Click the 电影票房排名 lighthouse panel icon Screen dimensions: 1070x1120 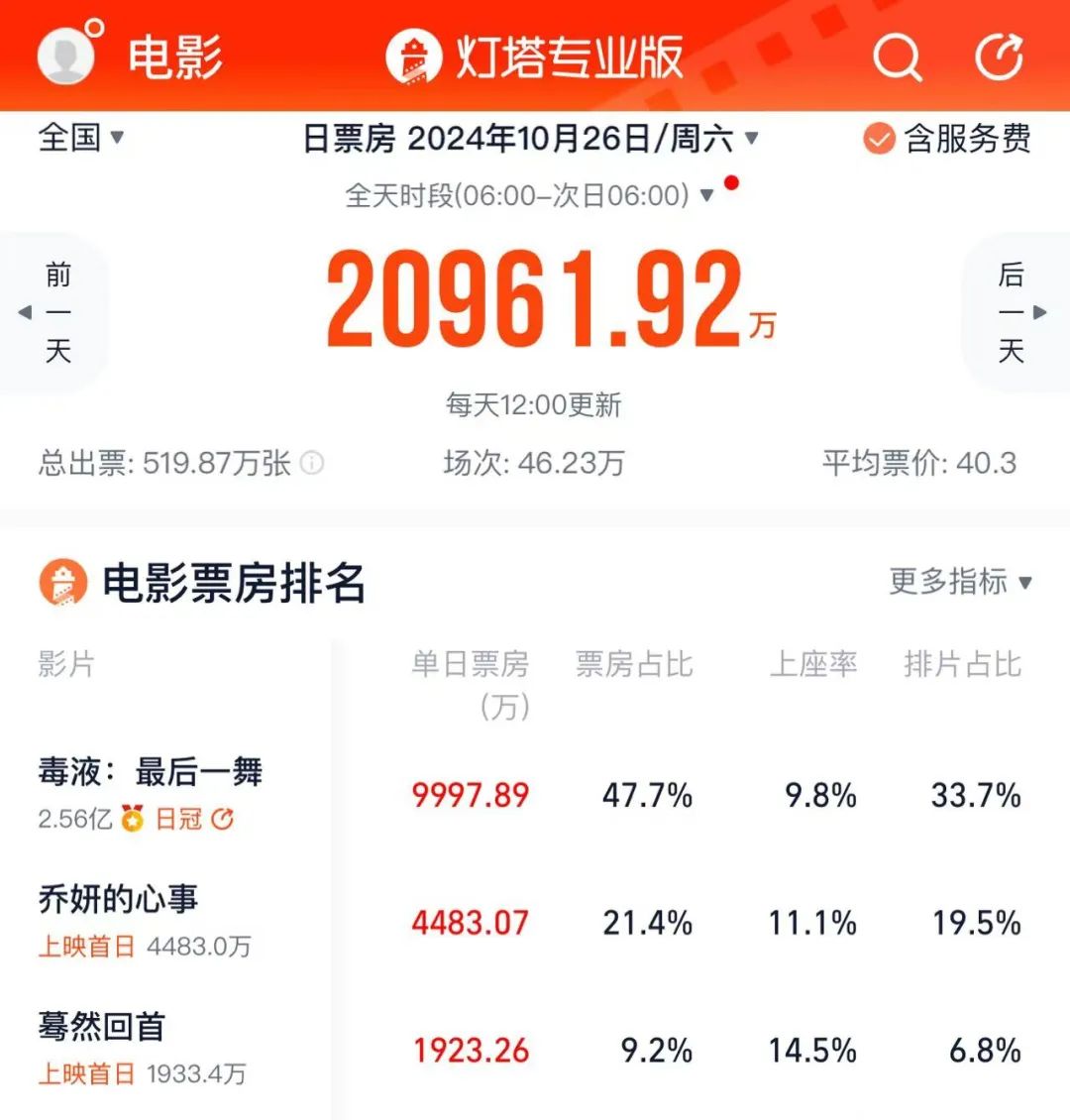pos(61,585)
